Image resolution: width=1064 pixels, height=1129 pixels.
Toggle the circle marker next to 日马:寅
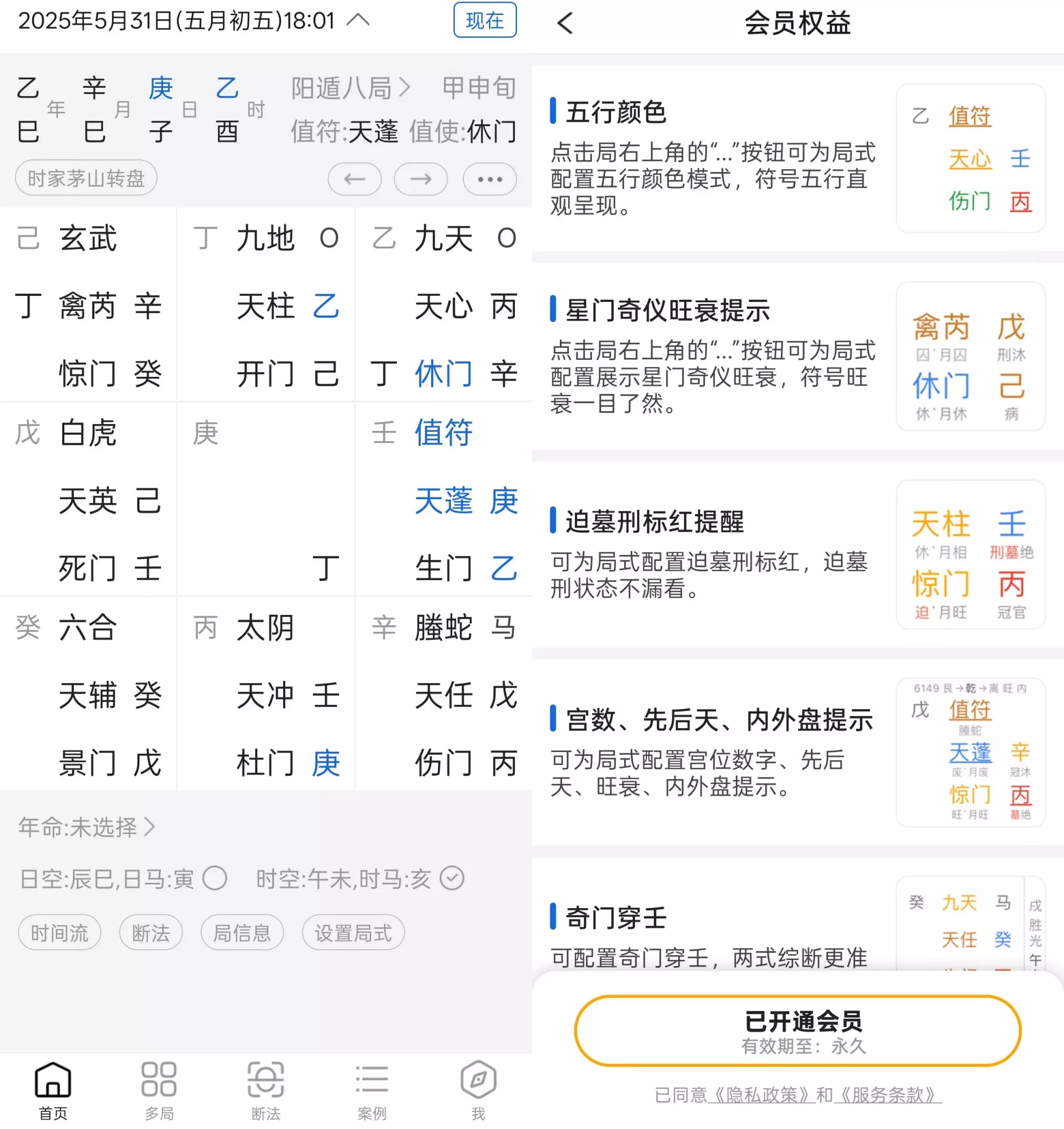215,879
